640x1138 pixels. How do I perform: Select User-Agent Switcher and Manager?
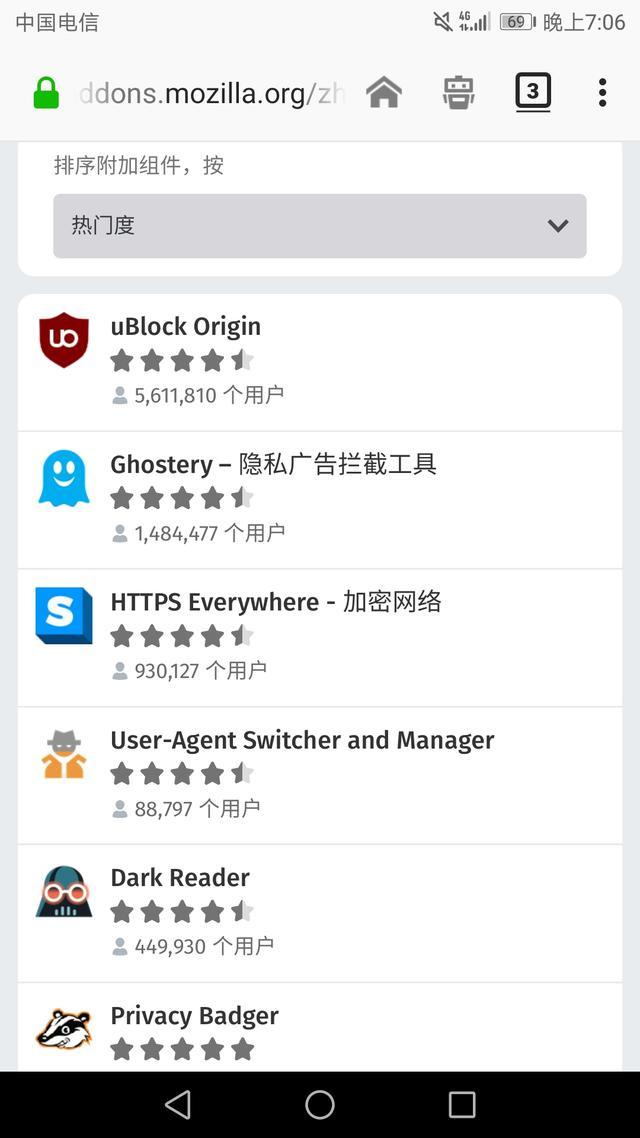(320, 776)
